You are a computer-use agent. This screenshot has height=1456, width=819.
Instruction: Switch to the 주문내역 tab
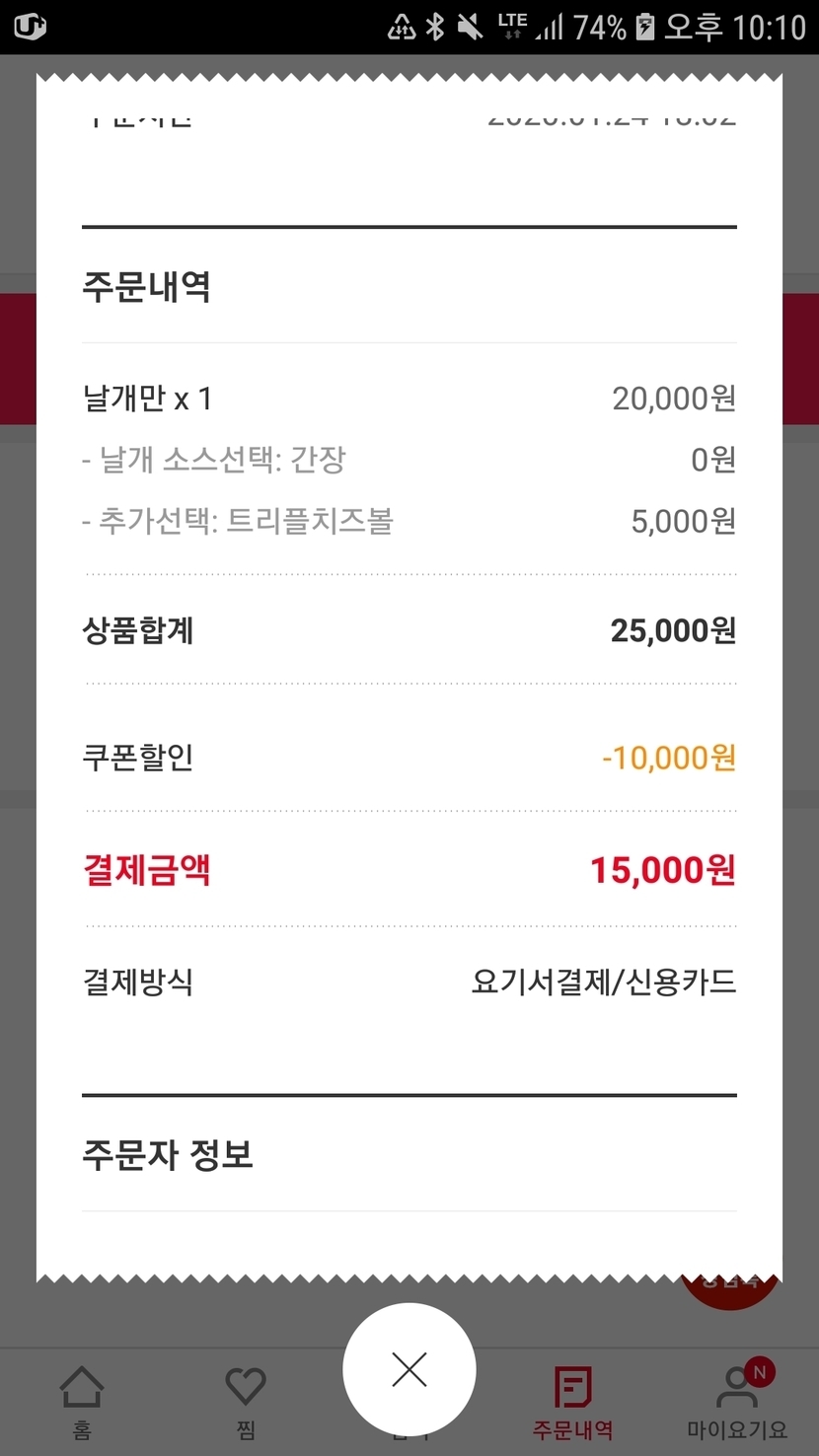[573, 1402]
